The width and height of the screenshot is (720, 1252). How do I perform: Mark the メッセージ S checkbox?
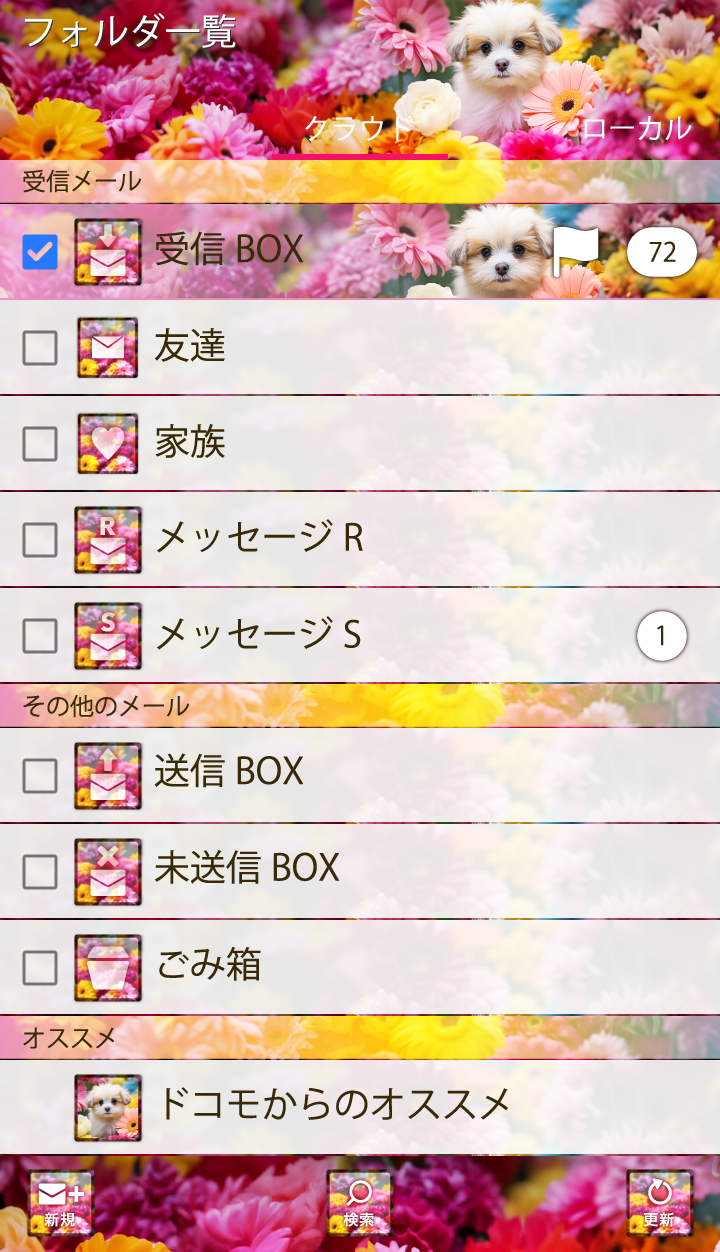pos(40,635)
